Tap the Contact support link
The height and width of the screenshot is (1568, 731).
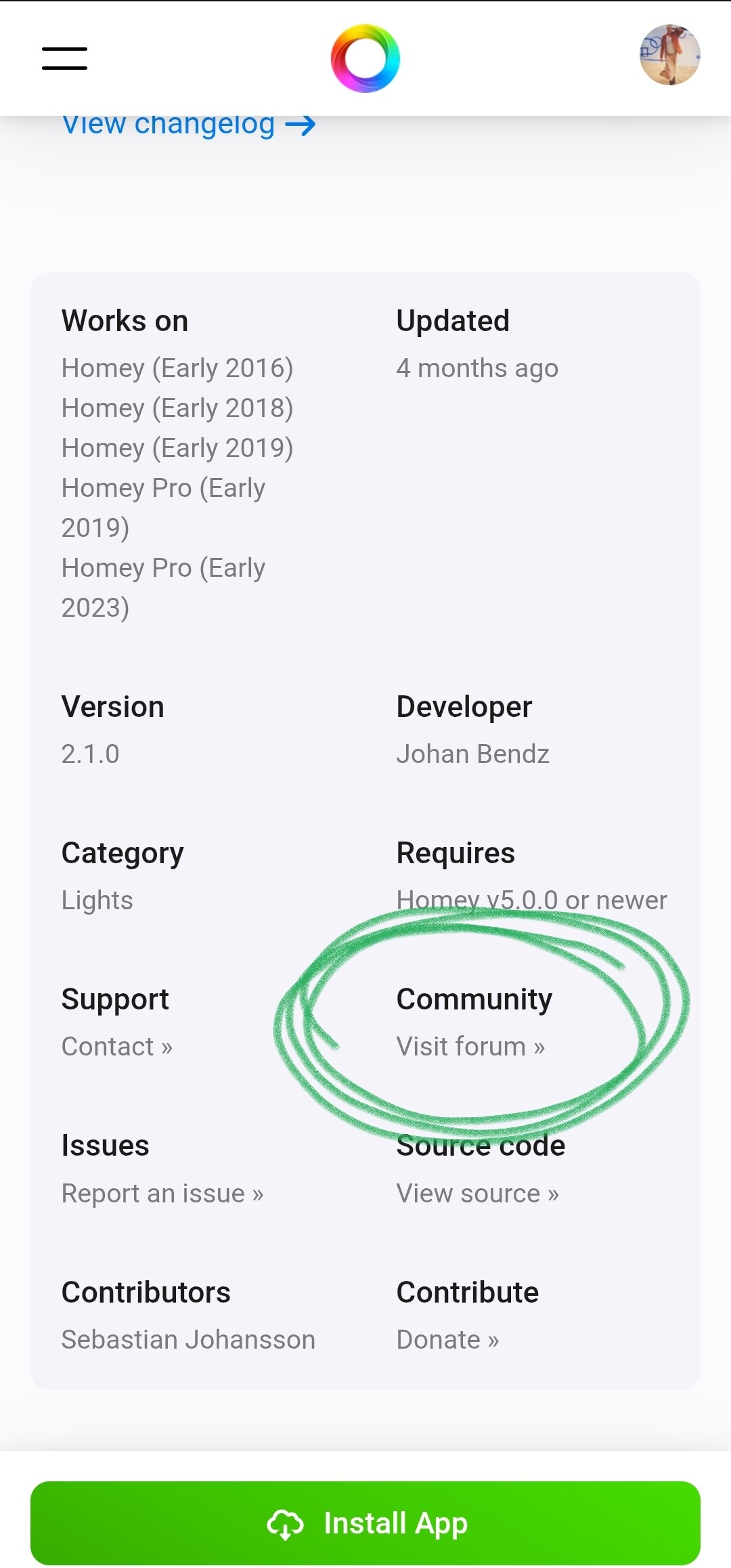116,1047
